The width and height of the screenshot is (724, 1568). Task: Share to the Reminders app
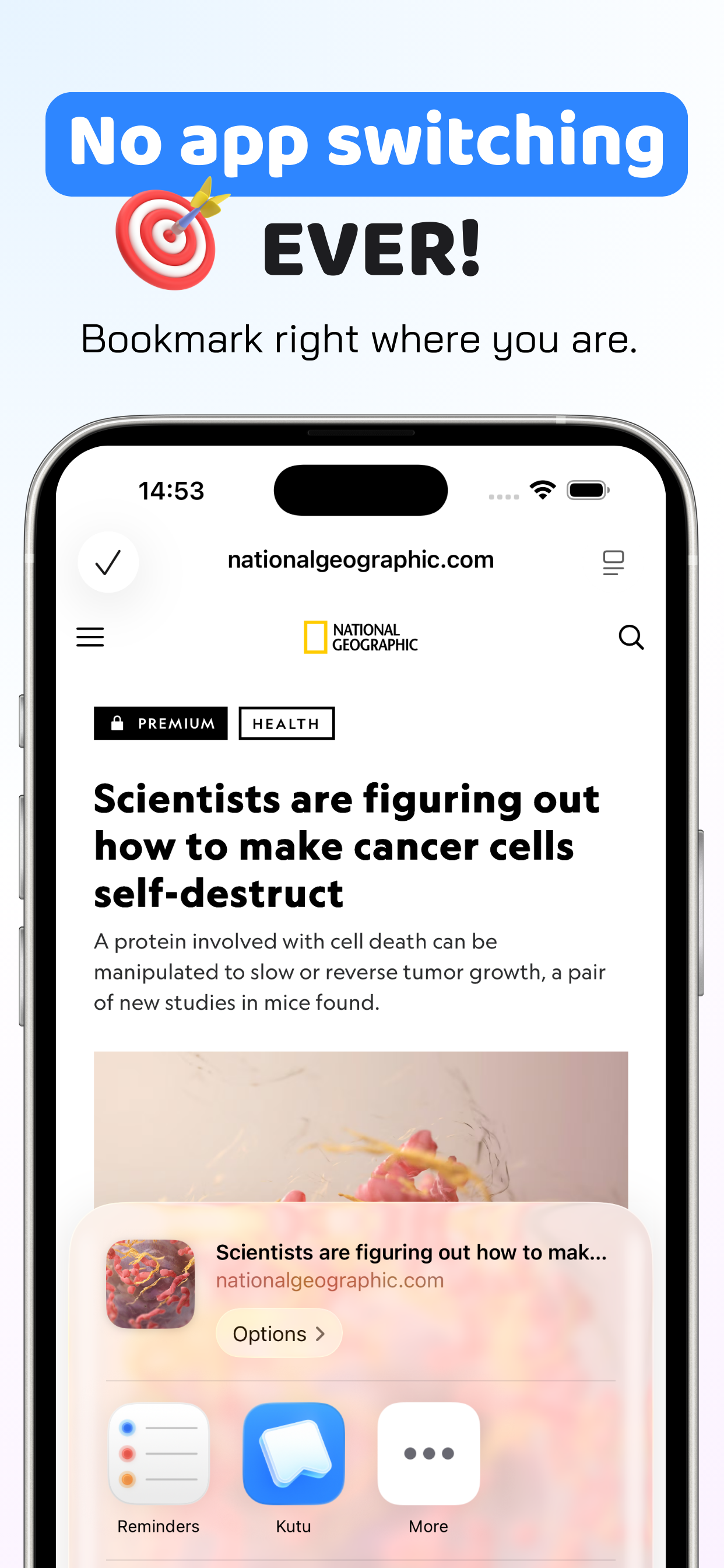click(158, 1453)
